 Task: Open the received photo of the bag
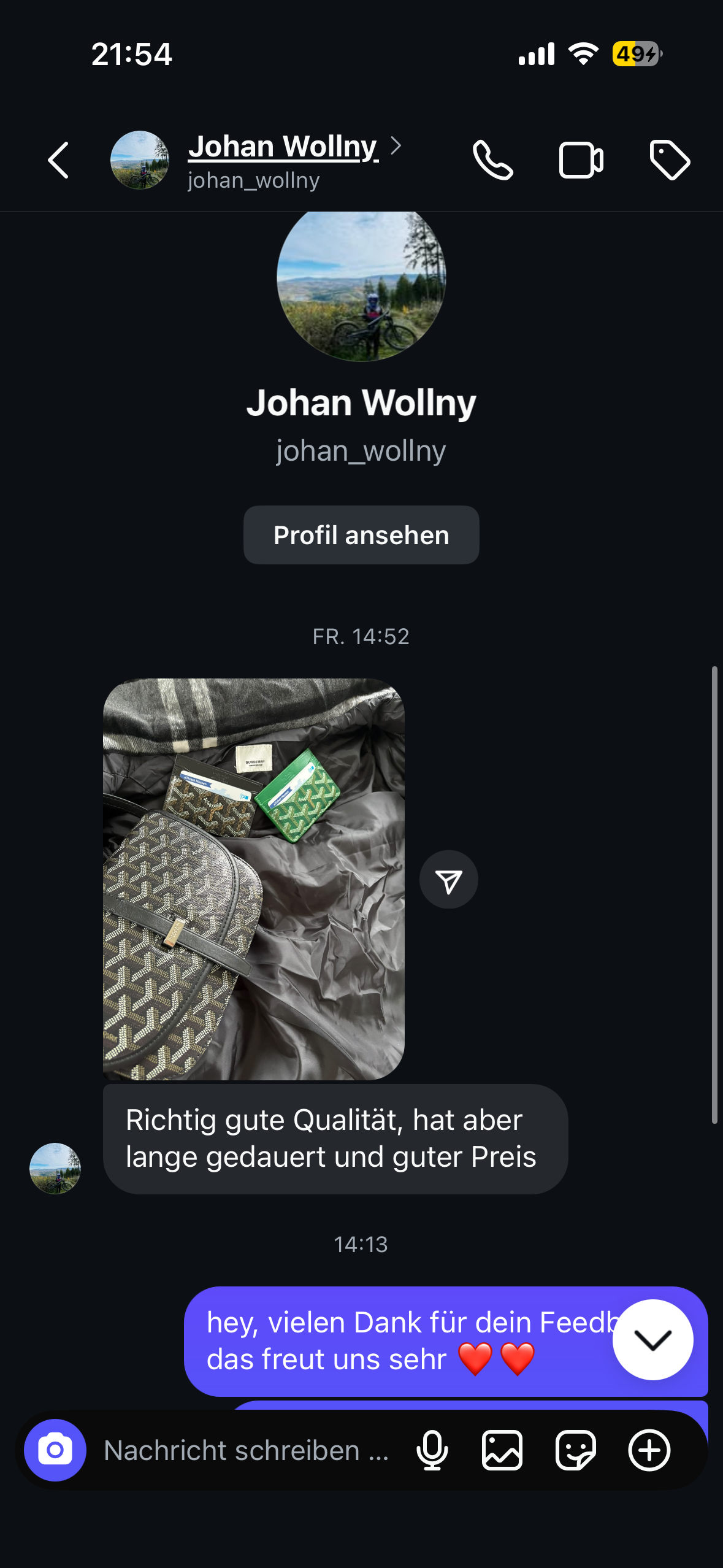coord(254,878)
